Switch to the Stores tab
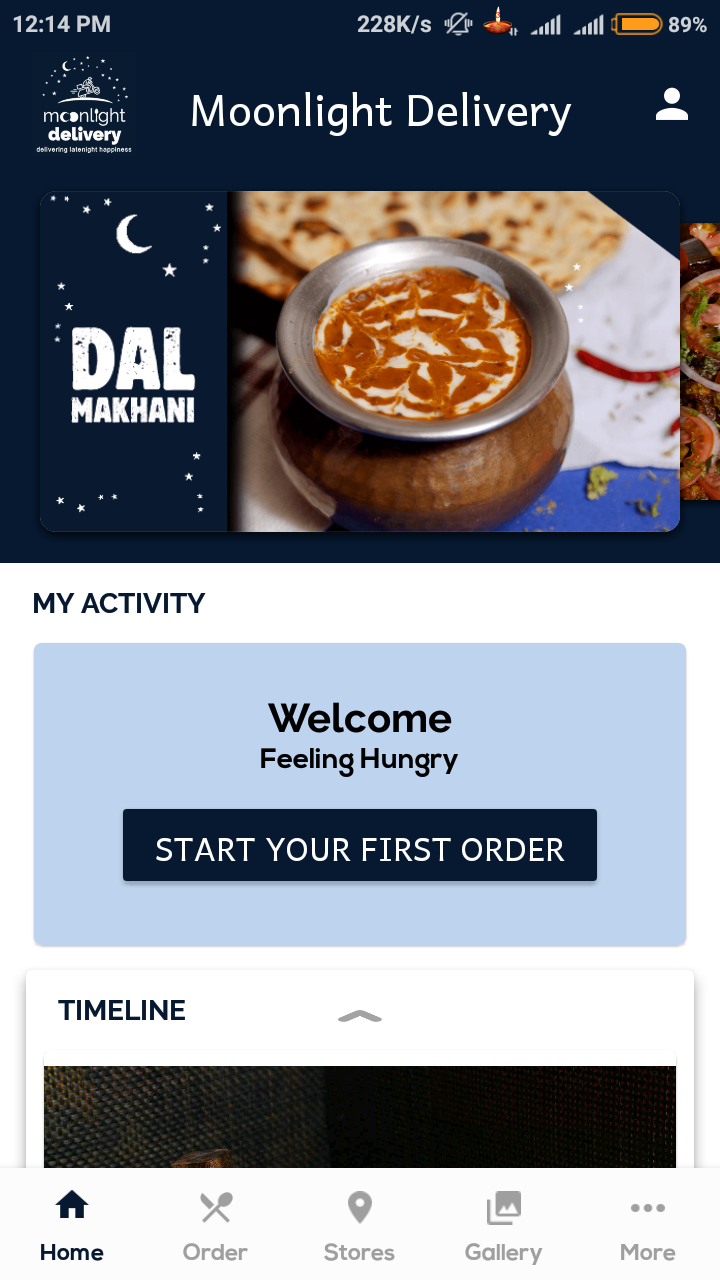The image size is (720, 1280). point(359,1225)
